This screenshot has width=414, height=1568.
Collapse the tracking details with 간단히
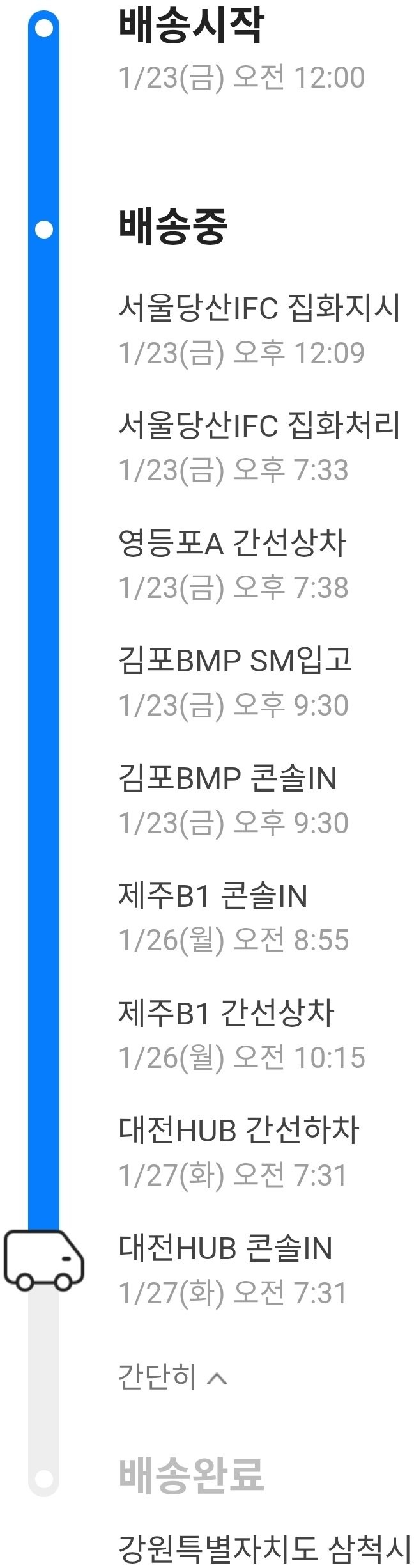pos(172,1377)
